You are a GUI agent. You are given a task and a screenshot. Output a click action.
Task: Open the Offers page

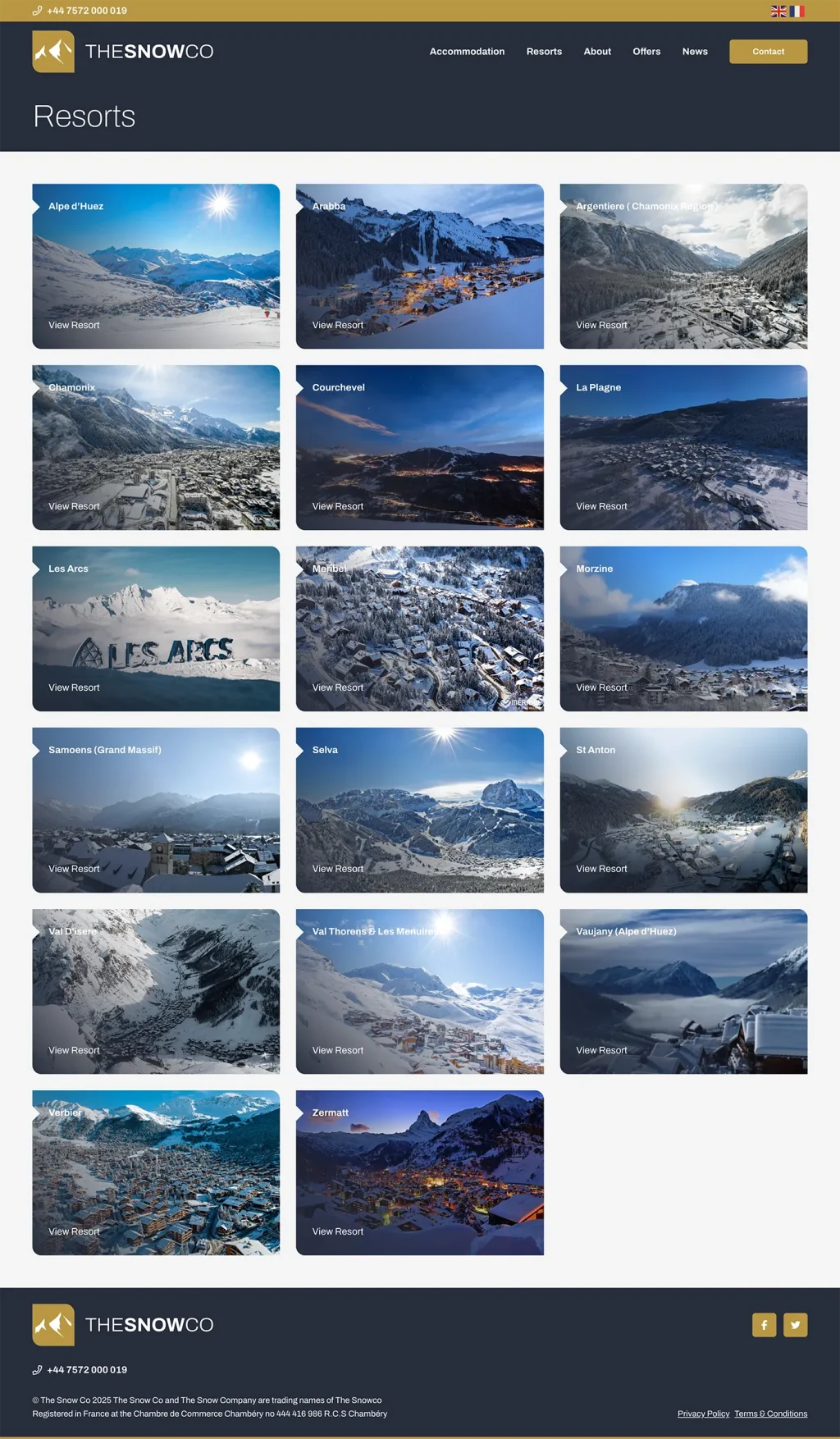point(646,52)
